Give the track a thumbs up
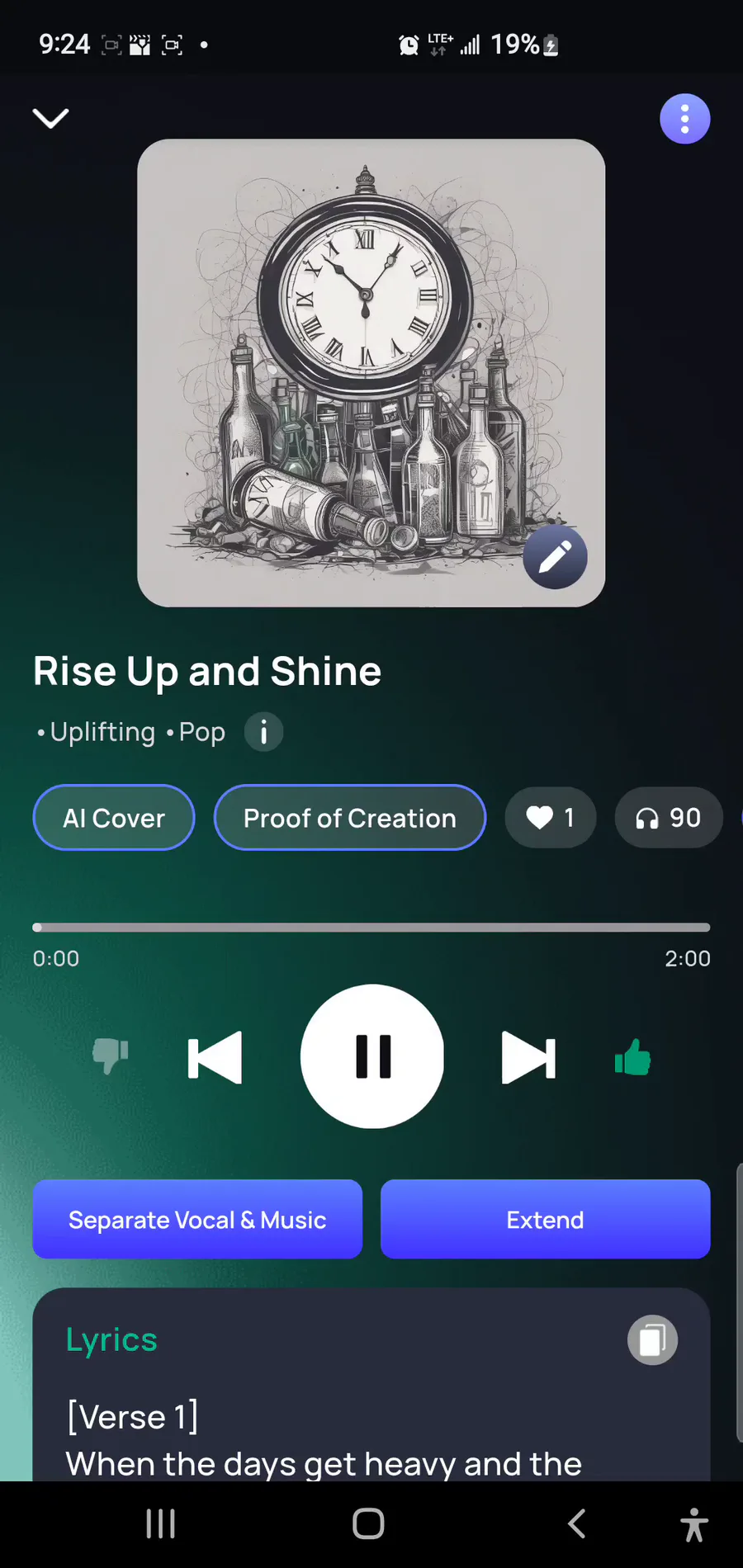The width and height of the screenshot is (743, 1568). click(x=633, y=1056)
